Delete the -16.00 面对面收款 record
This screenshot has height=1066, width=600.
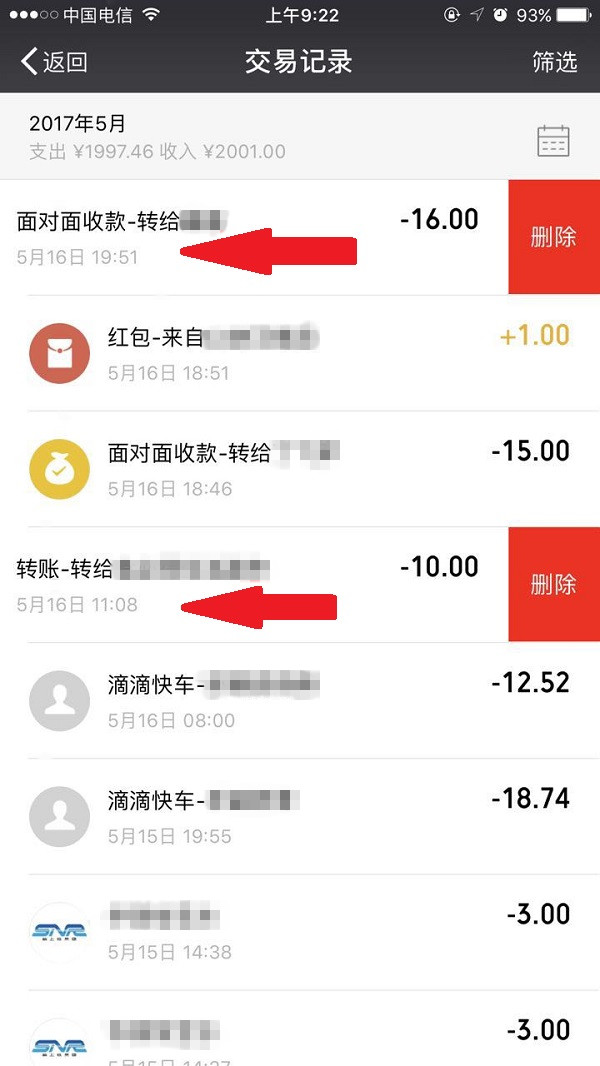click(553, 237)
